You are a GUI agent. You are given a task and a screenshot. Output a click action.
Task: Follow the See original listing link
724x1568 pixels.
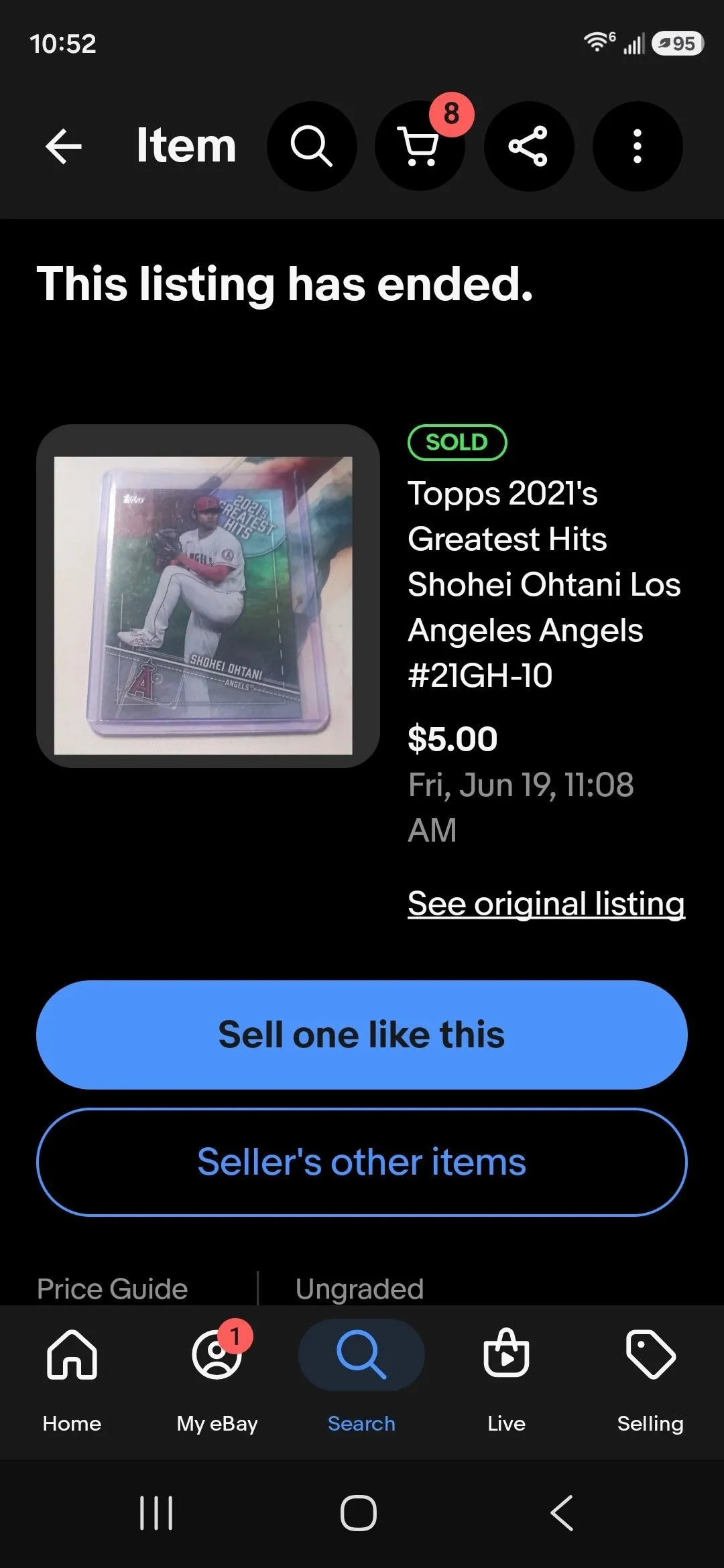pos(546,903)
